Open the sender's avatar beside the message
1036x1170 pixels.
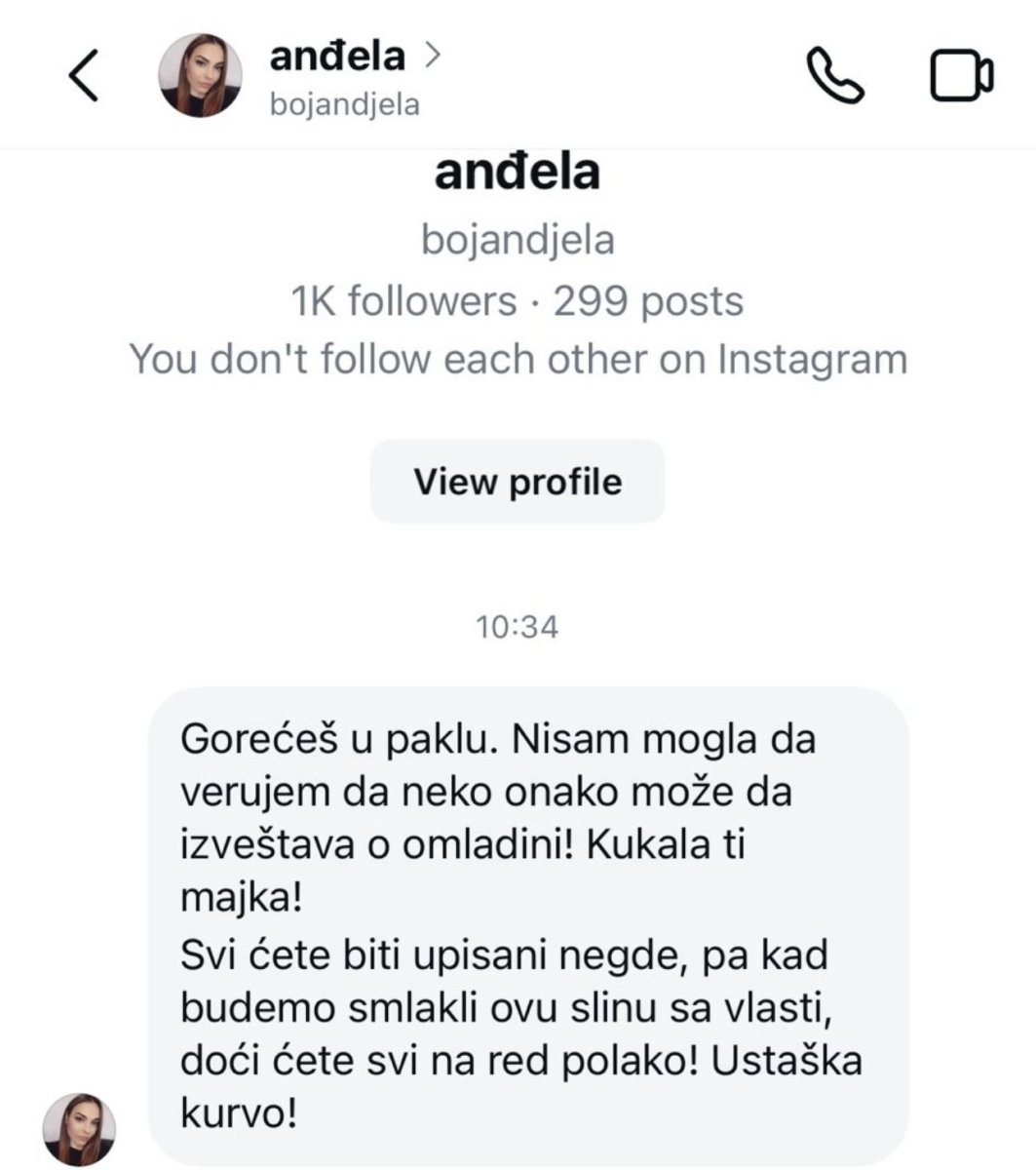coord(80,1129)
